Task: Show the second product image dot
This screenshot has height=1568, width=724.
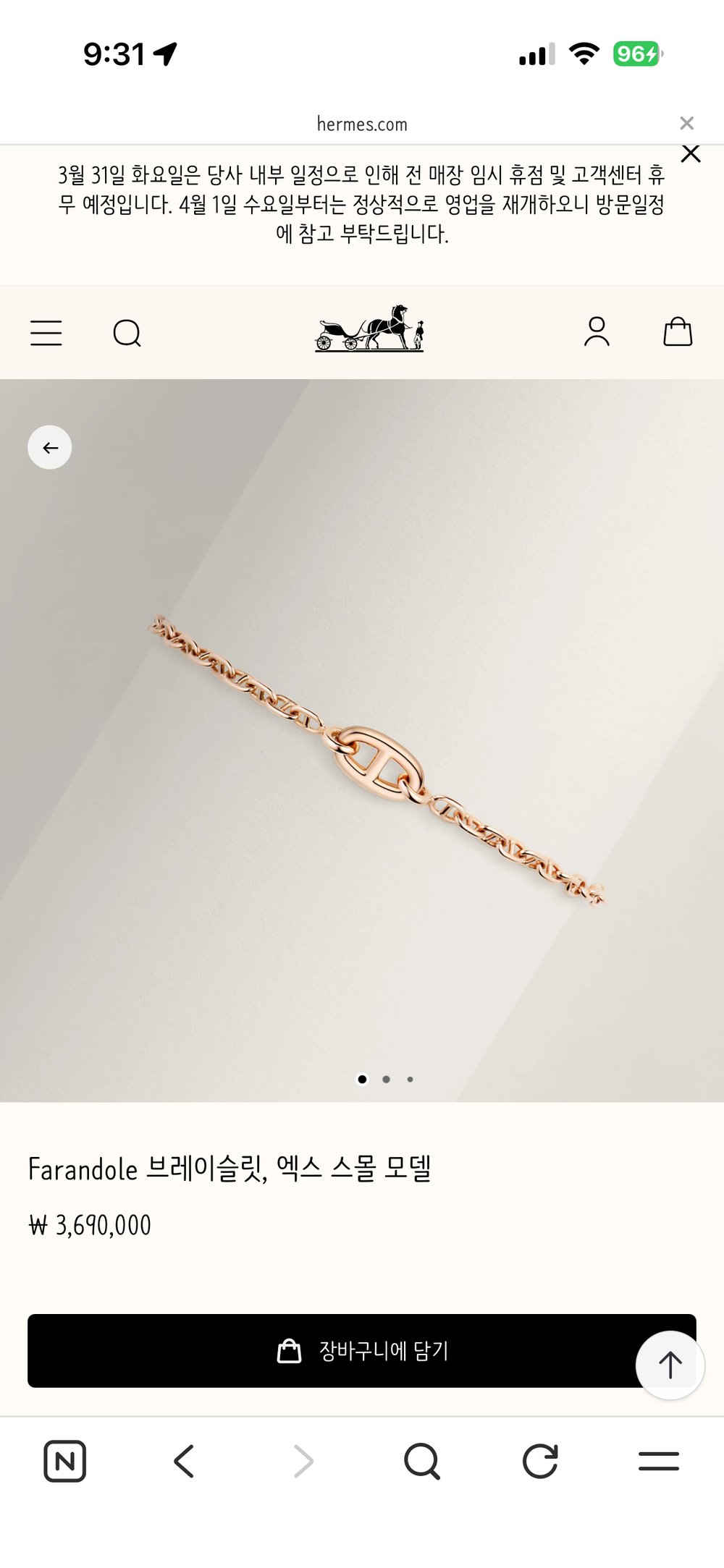Action: (386, 1079)
